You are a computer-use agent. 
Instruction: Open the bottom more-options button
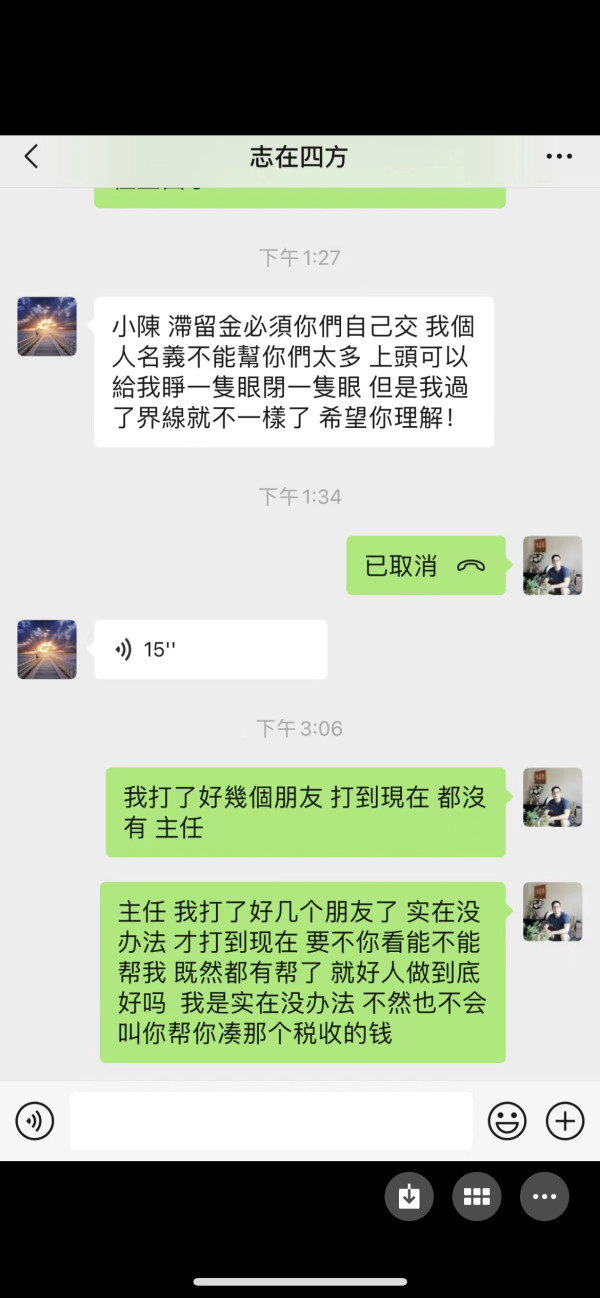click(544, 1196)
